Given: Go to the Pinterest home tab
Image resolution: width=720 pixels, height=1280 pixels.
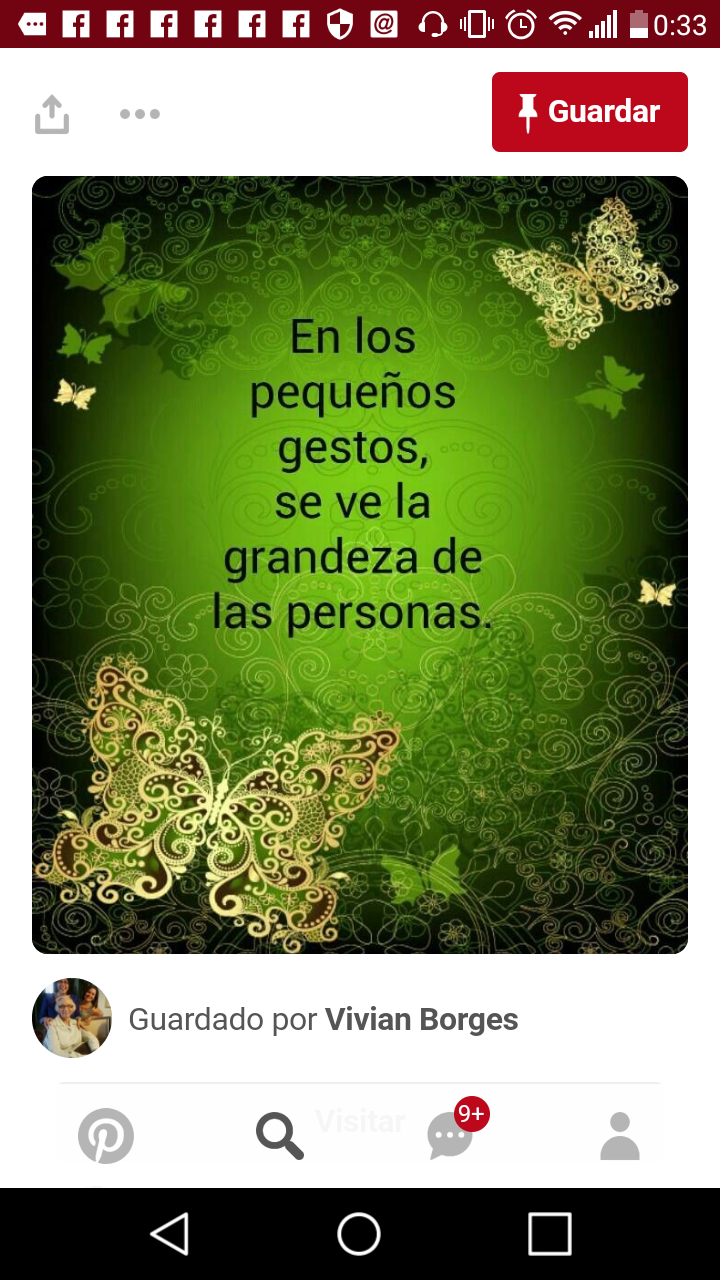Looking at the screenshot, I should coord(106,1136).
